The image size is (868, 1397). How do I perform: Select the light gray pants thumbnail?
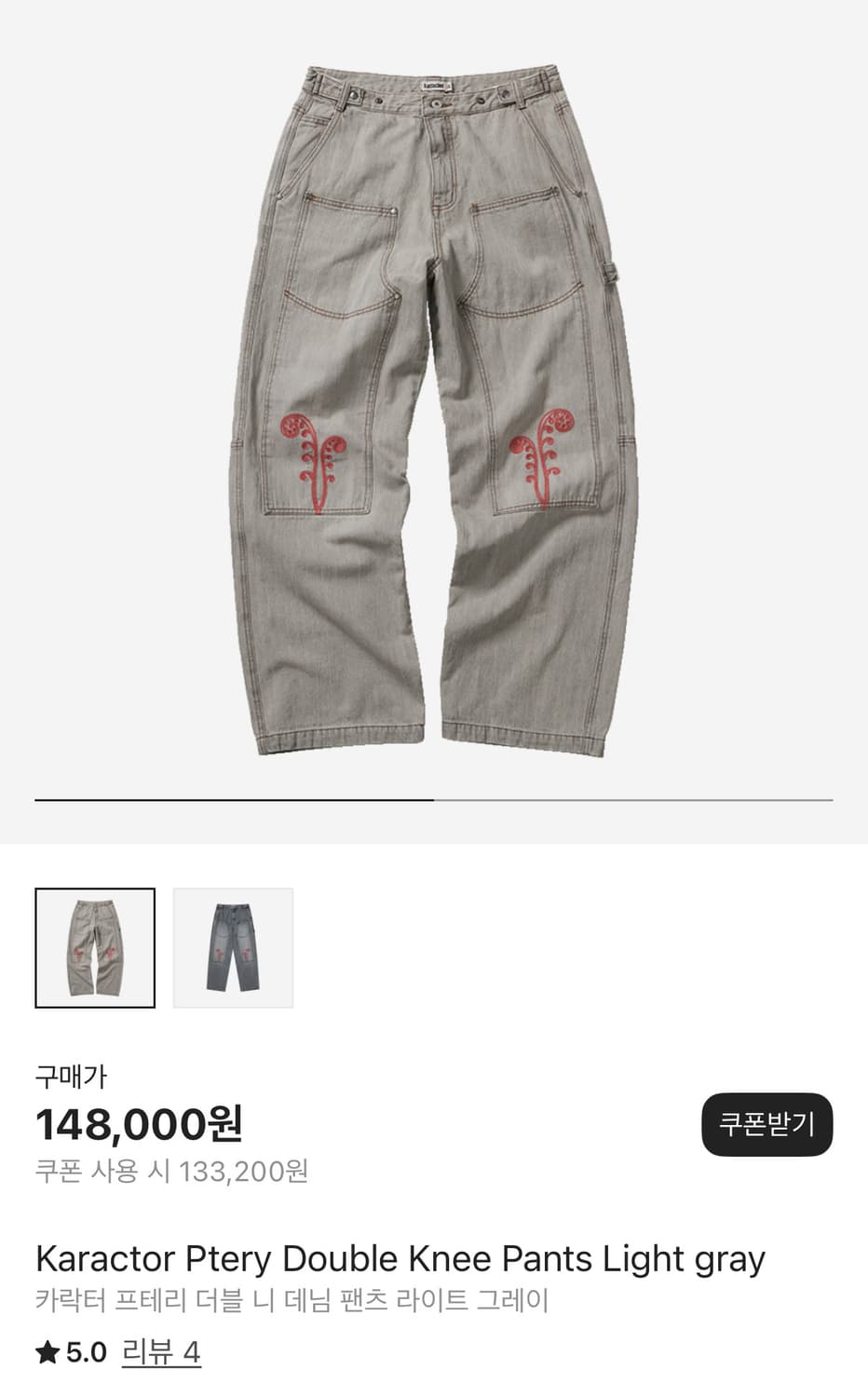[95, 948]
